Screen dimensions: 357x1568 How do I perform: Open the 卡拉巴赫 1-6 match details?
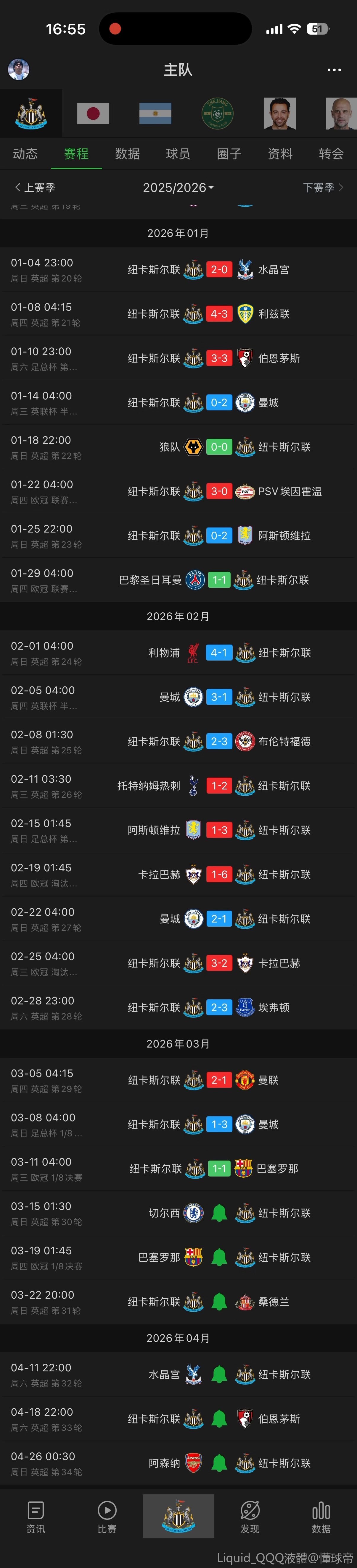click(x=219, y=875)
